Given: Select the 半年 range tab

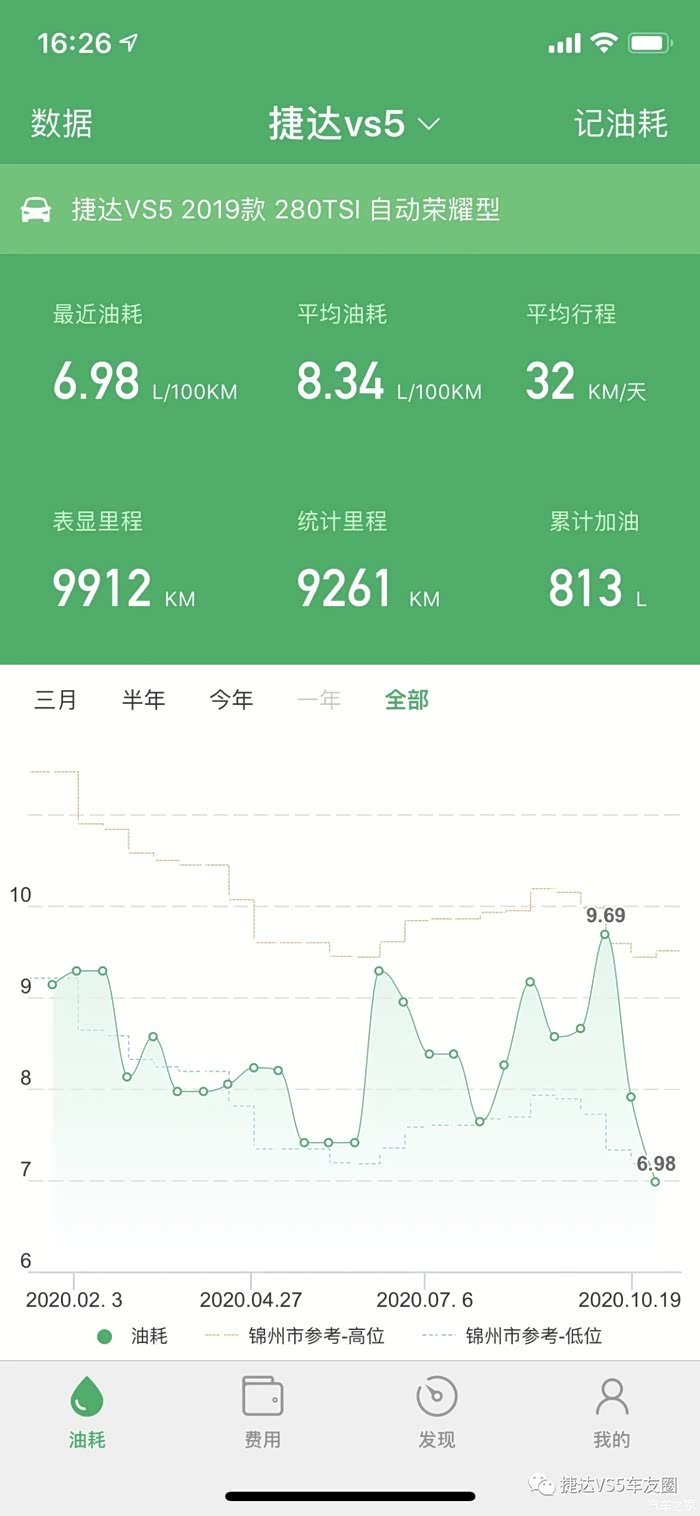Looking at the screenshot, I should coord(143,700).
